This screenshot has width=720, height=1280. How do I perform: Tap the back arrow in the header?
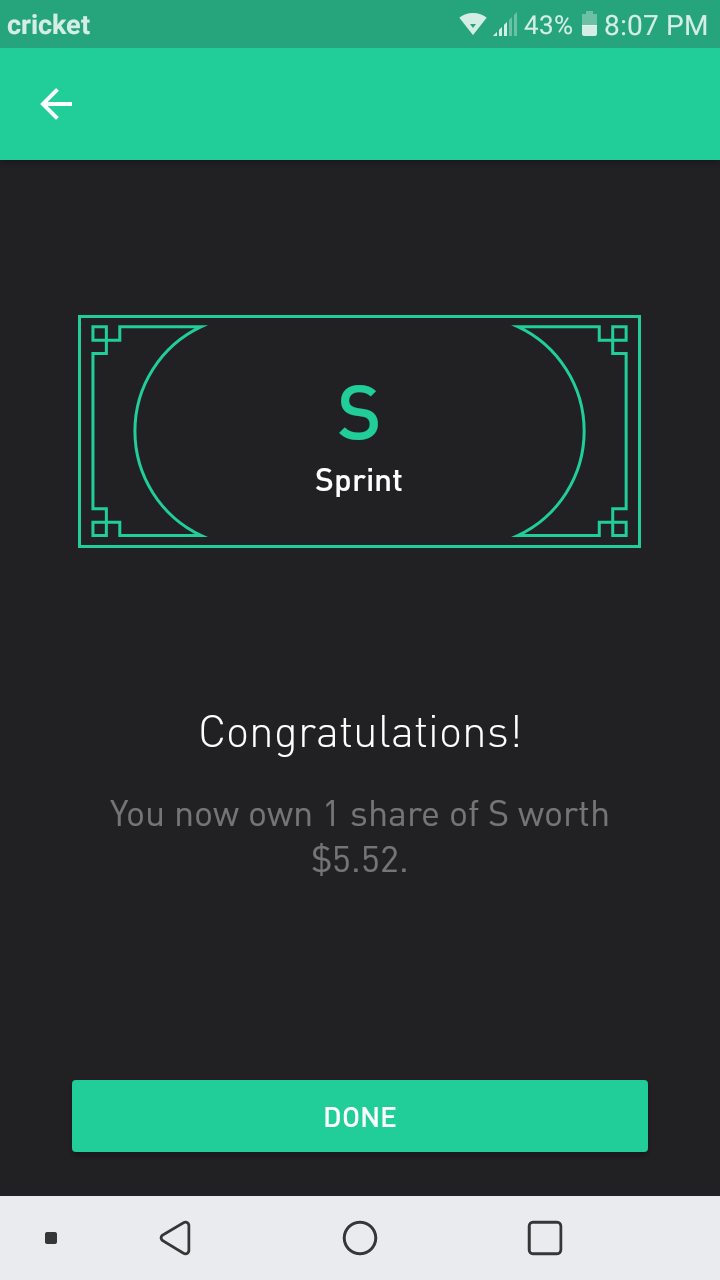(56, 104)
